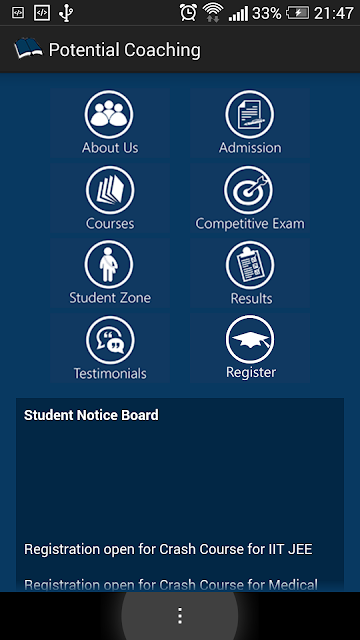View Results
Viewport: 360px width, 640px height.
tap(250, 273)
